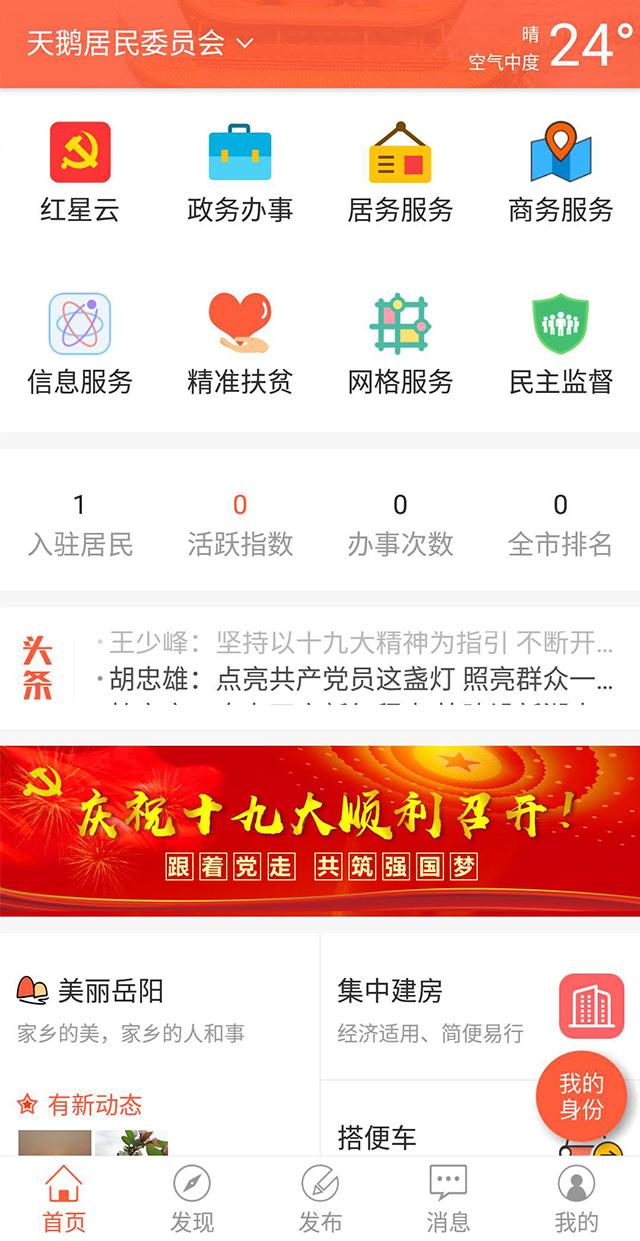Go to the 首页 tab
The height and width of the screenshot is (1241, 640).
pyautogui.click(x=64, y=1199)
